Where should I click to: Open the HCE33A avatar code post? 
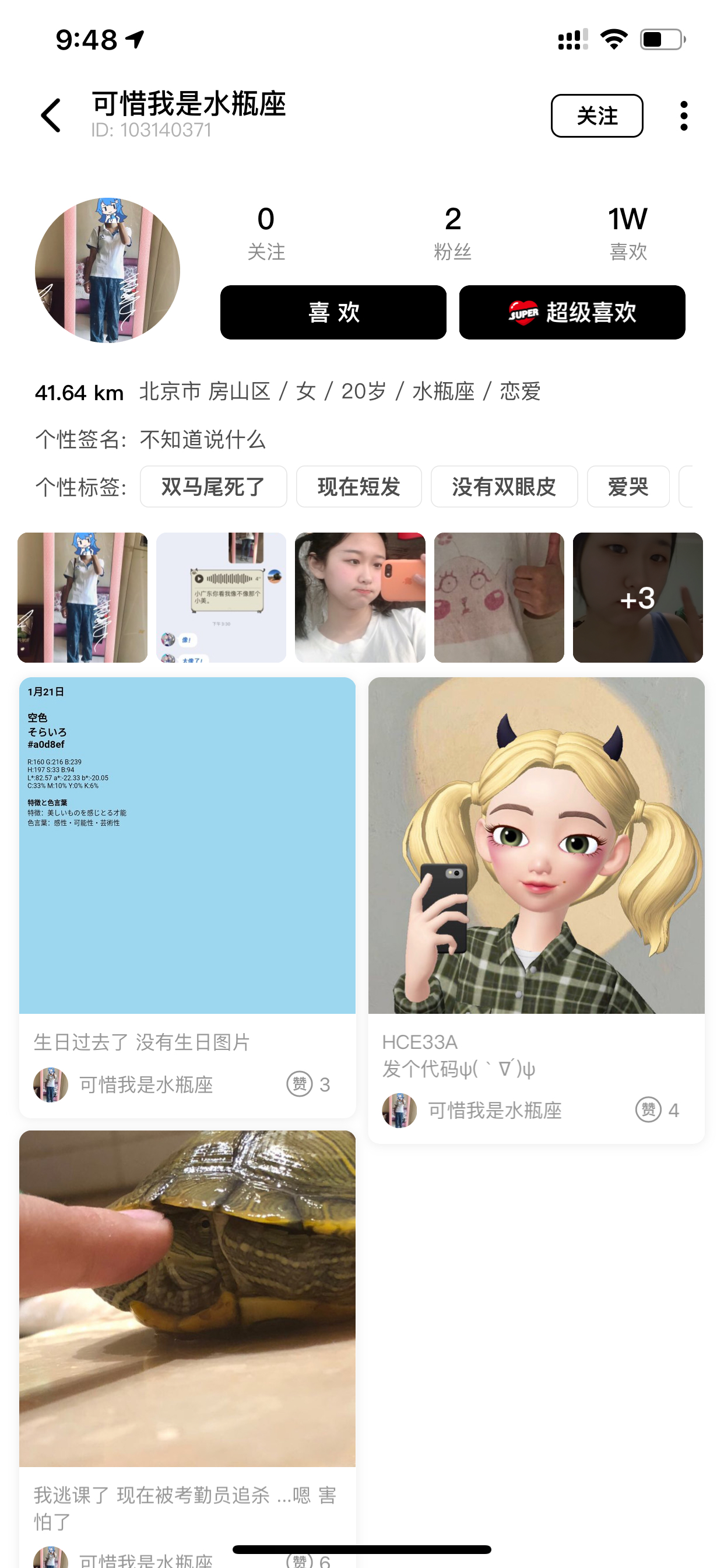pyautogui.click(x=537, y=910)
